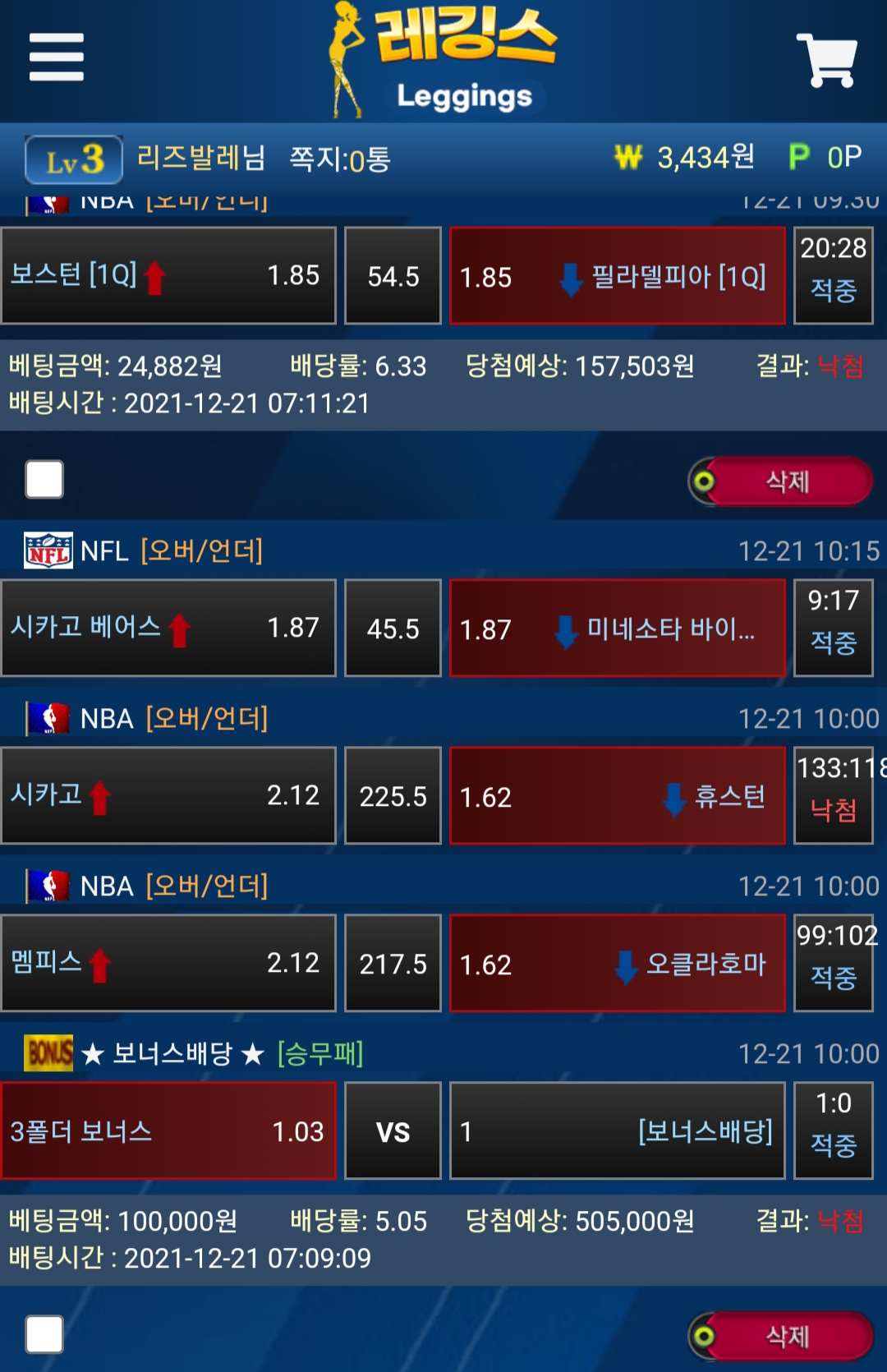Select checkbox for the 100,000원 bet
Viewport: 887px width, 1372px height.
pyautogui.click(x=44, y=1334)
